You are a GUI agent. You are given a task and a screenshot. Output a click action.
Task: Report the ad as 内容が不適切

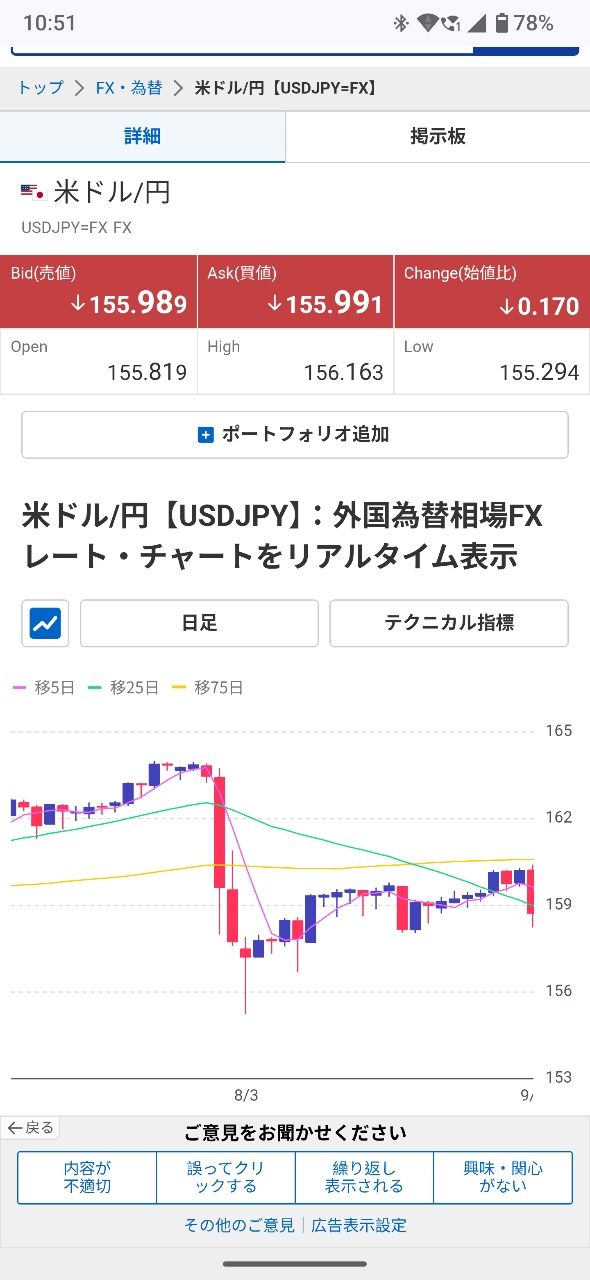pyautogui.click(x=87, y=1177)
